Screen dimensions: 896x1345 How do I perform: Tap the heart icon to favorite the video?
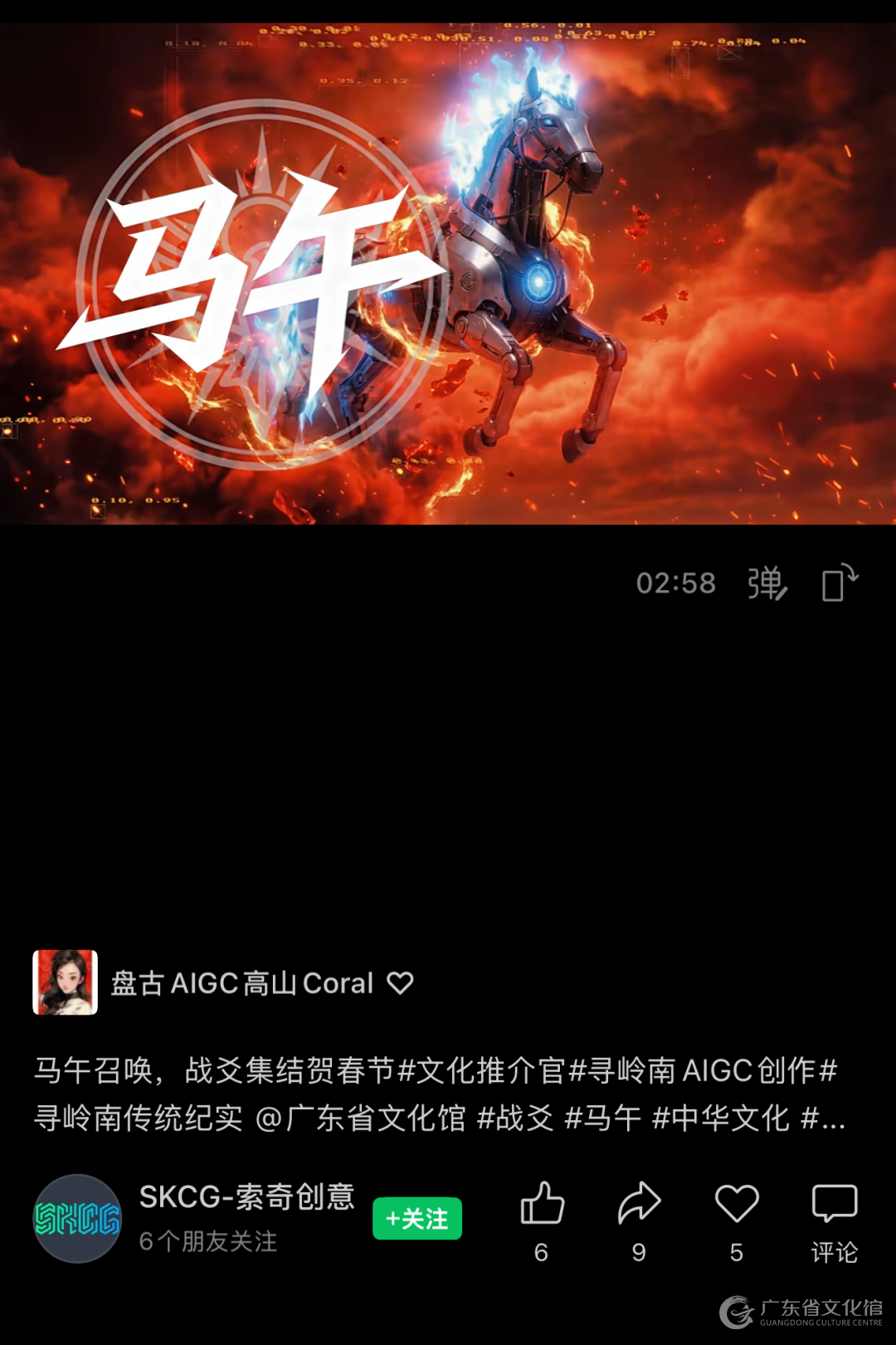(x=737, y=1204)
